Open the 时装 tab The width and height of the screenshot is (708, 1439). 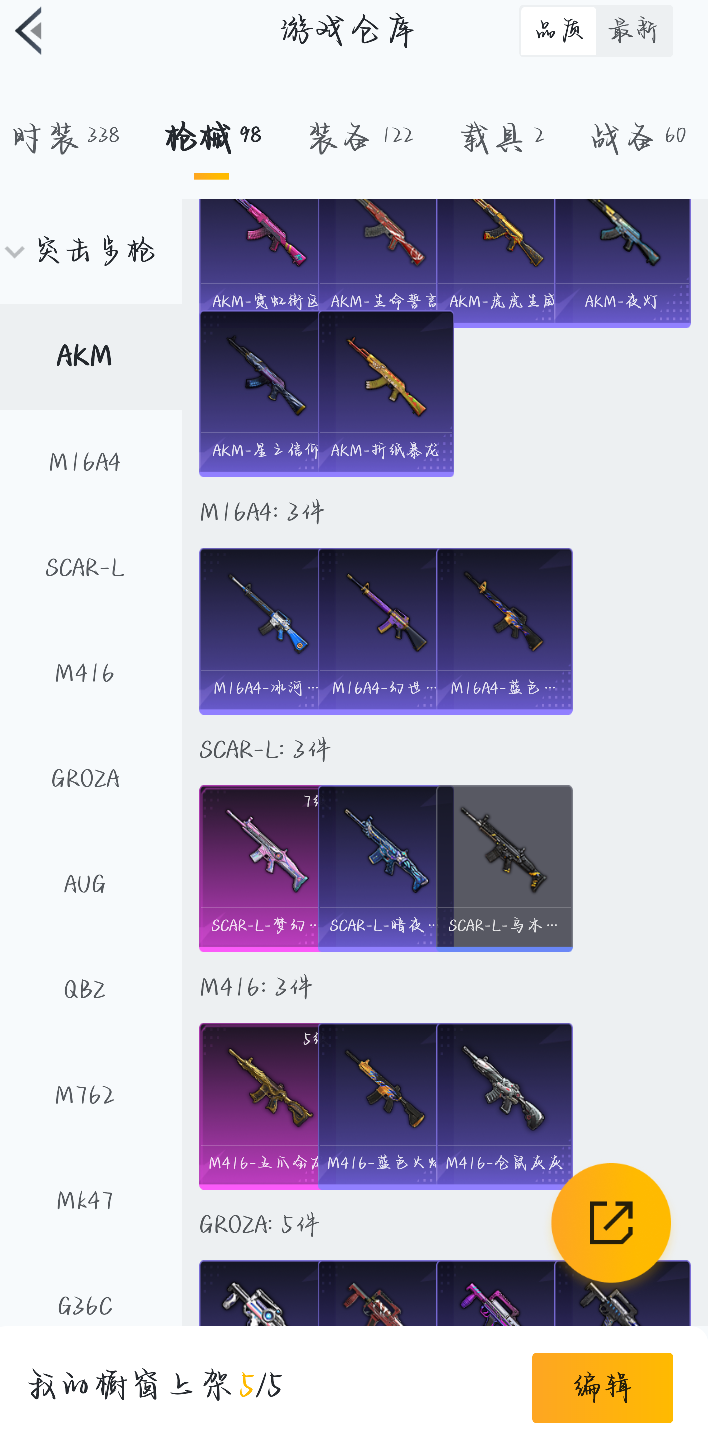coord(66,137)
